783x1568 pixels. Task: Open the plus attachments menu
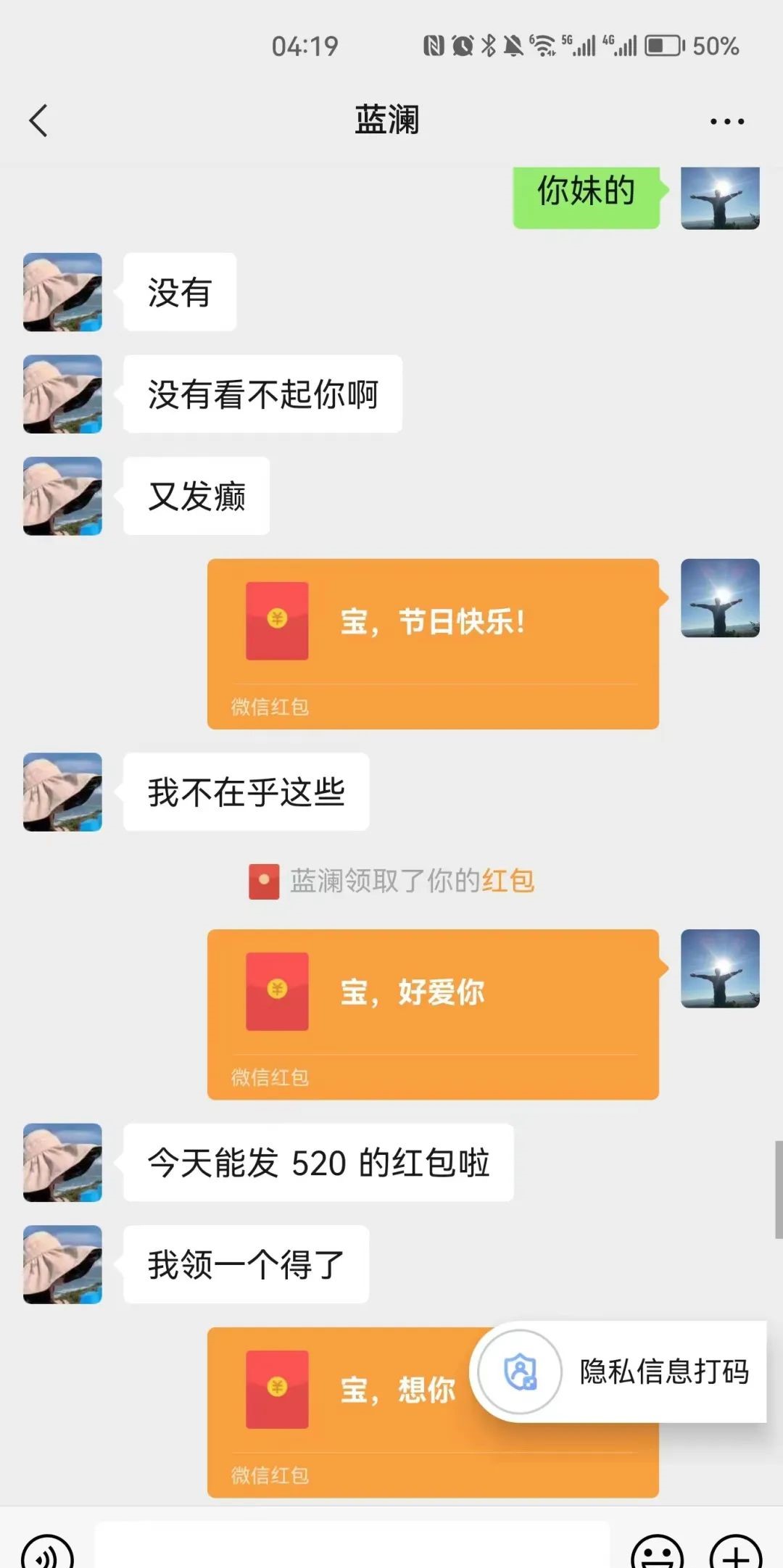(736, 1554)
